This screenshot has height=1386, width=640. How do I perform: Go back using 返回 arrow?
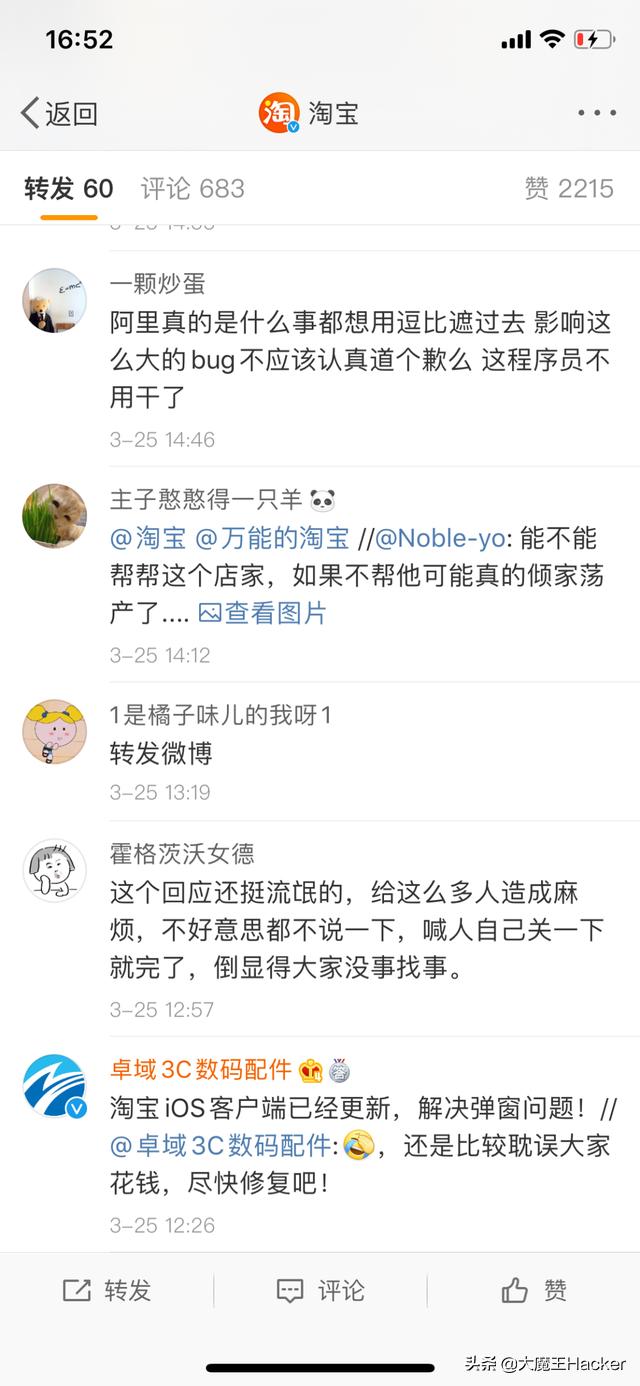(x=58, y=113)
